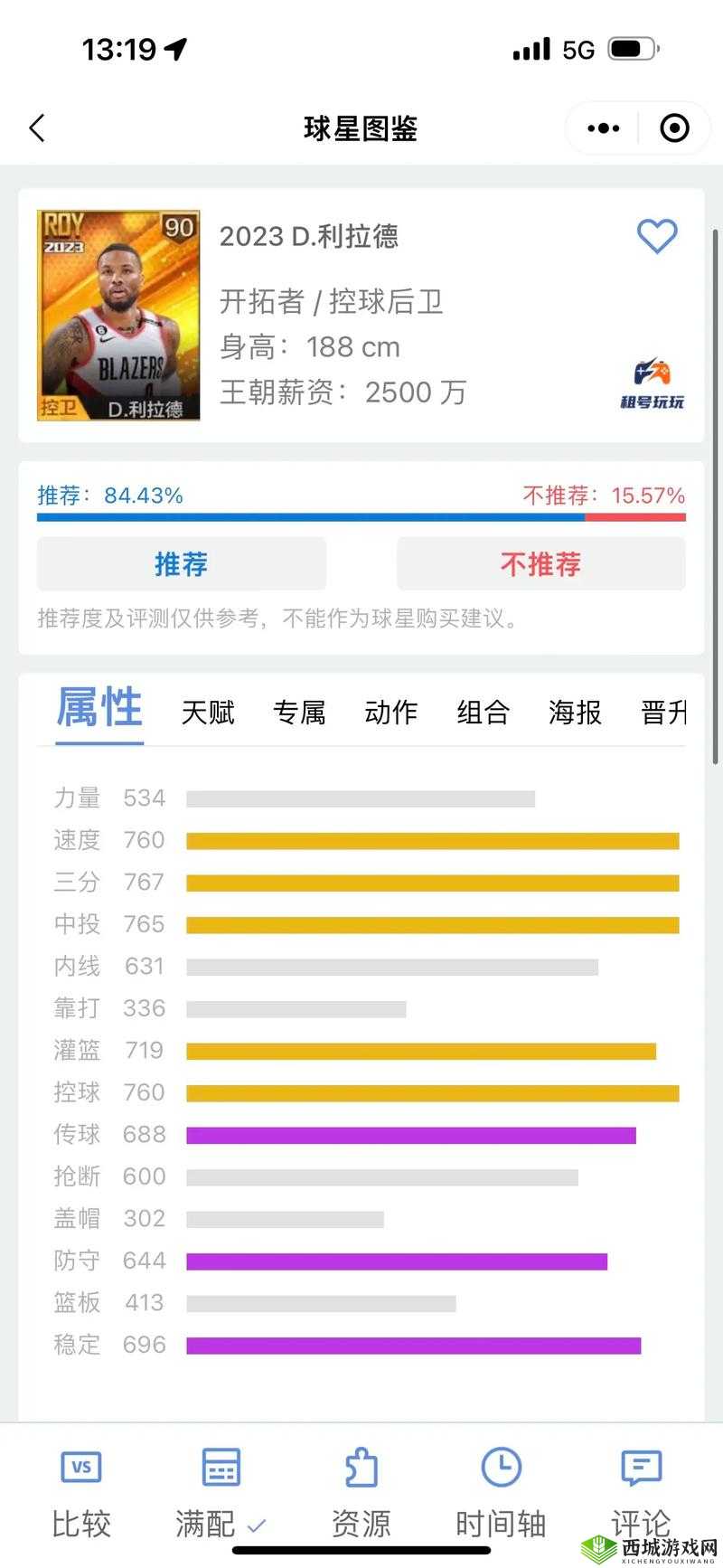The image size is (723, 1568).
Task: Open the 时间轴 clock icon
Action: click(500, 1465)
